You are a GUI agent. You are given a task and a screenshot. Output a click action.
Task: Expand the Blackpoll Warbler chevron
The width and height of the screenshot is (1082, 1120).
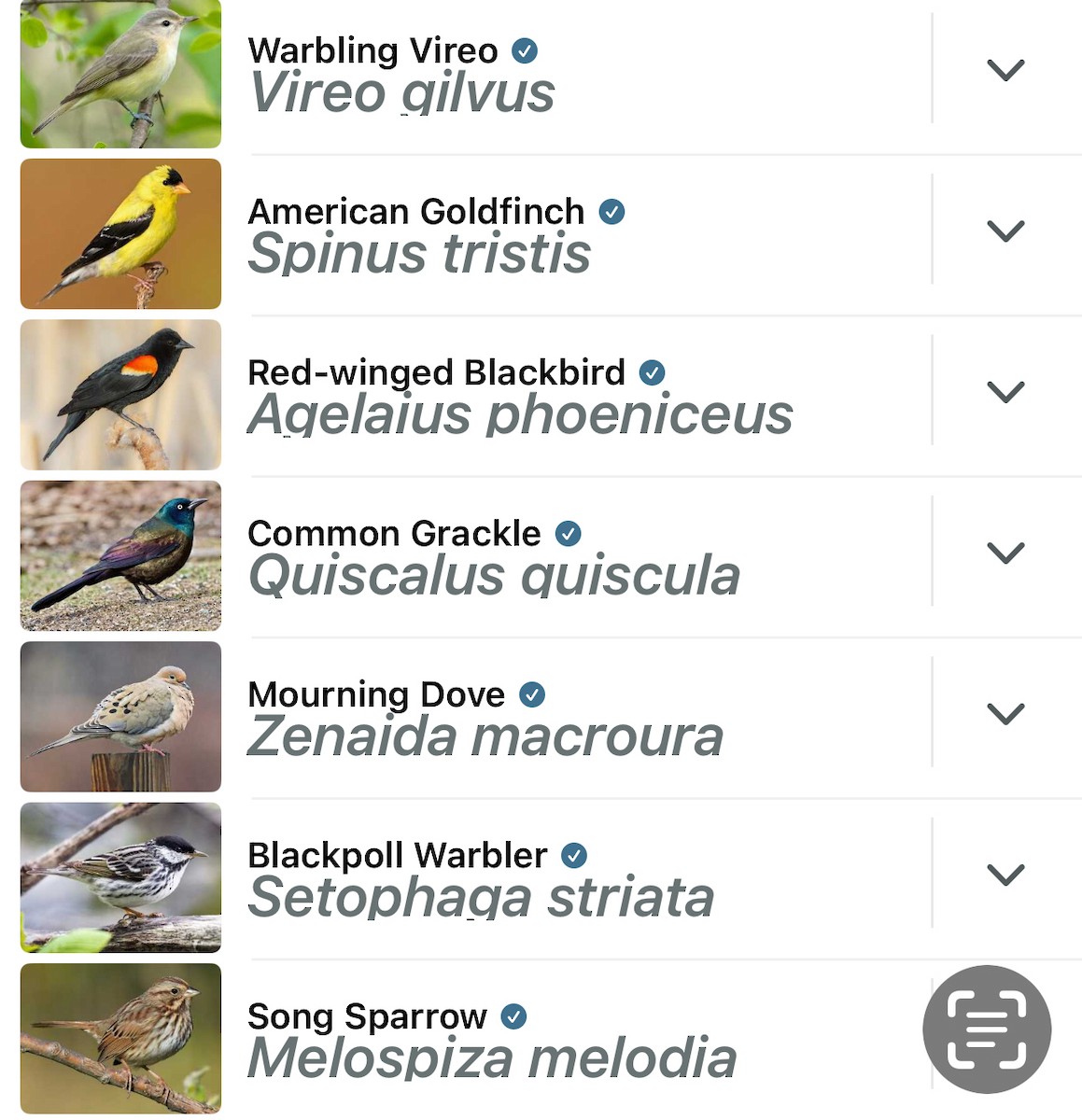point(1005,875)
